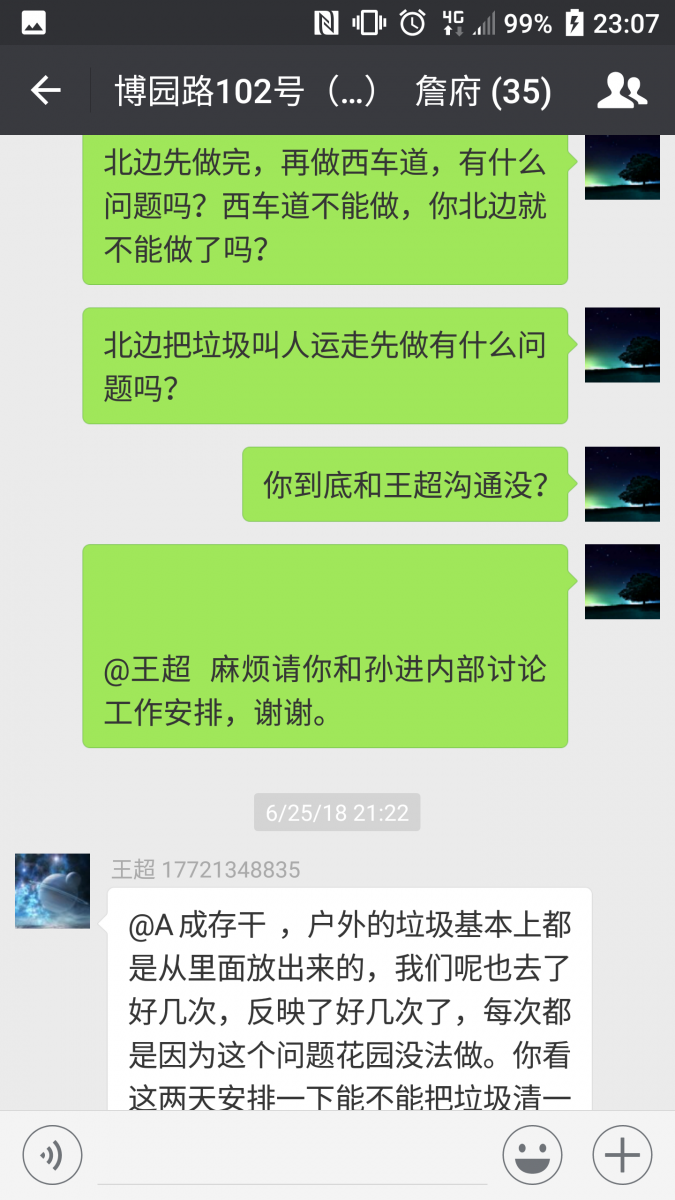Open 王超's profile avatar

[52, 891]
